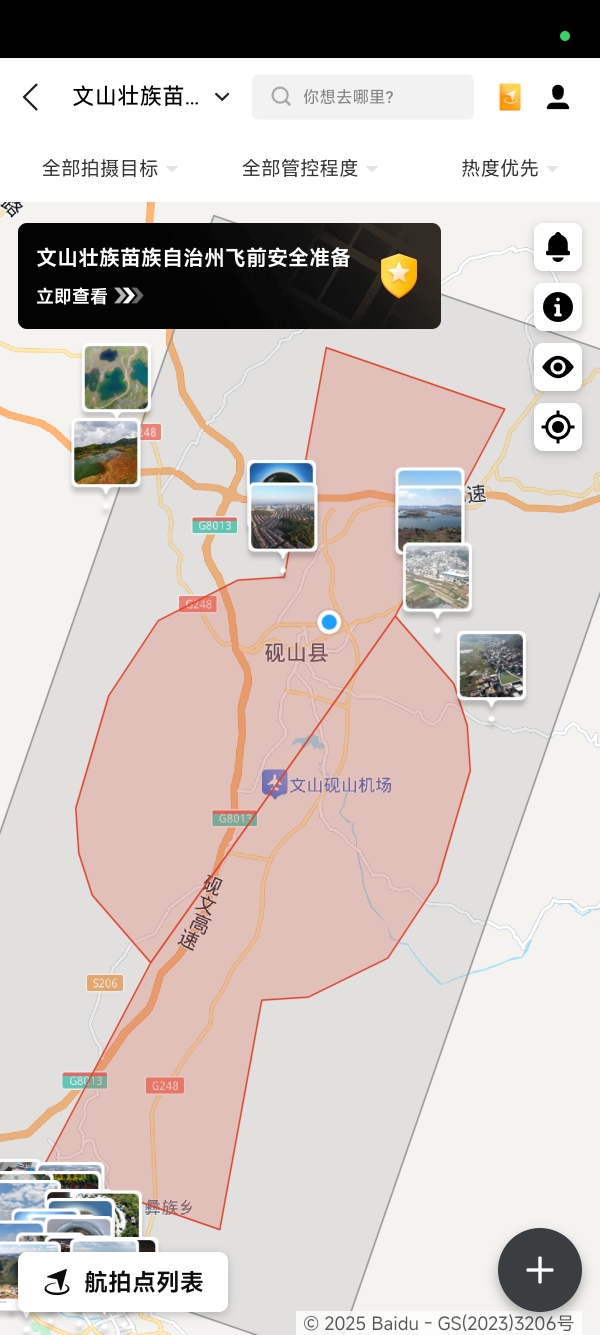Tap the plus floating action button
Image resolution: width=600 pixels, height=1335 pixels.
pos(540,1270)
